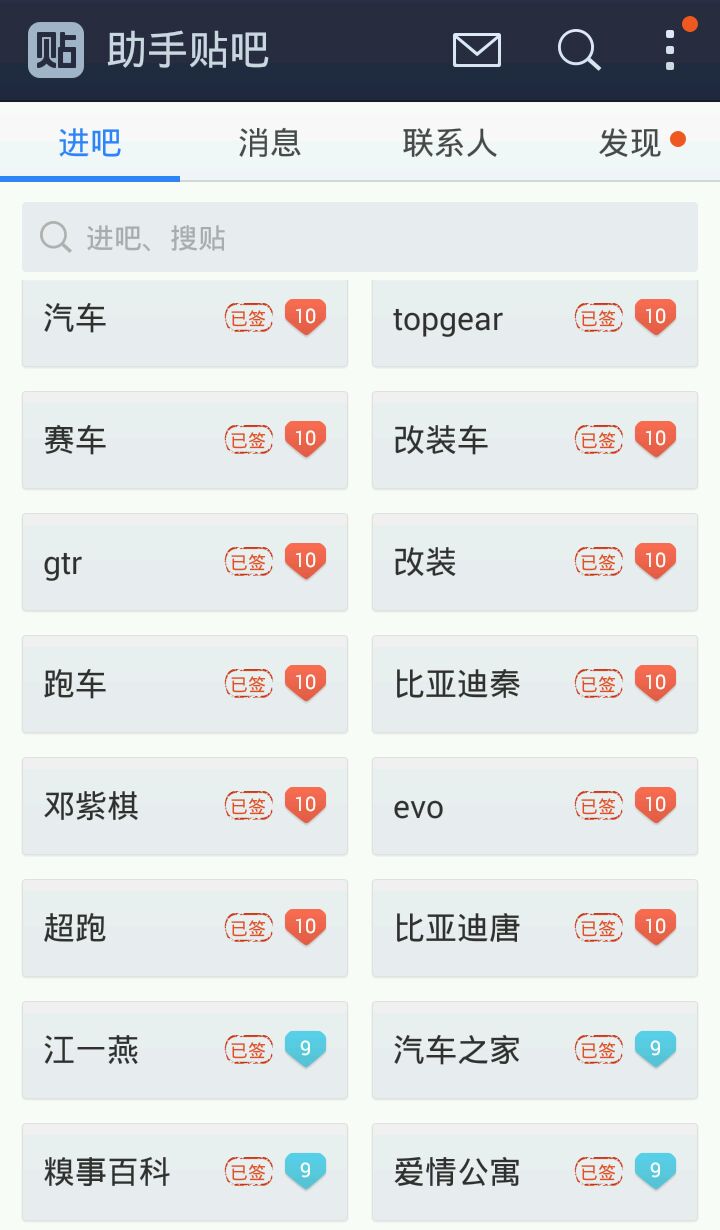Tap the search magnifier in app bar
The width and height of the screenshot is (720, 1230).
(x=579, y=50)
